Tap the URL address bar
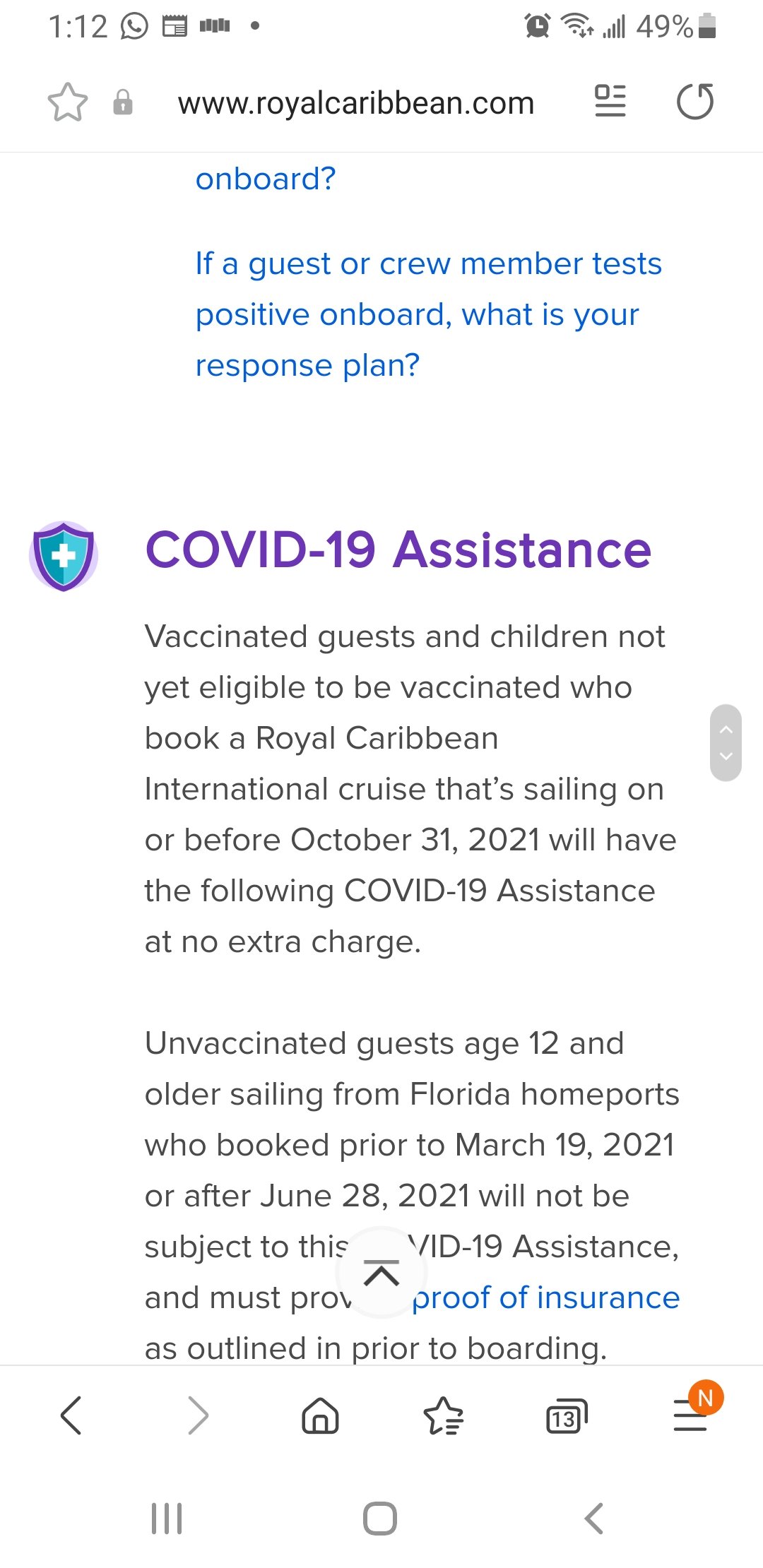This screenshot has width=763, height=1568. click(356, 103)
